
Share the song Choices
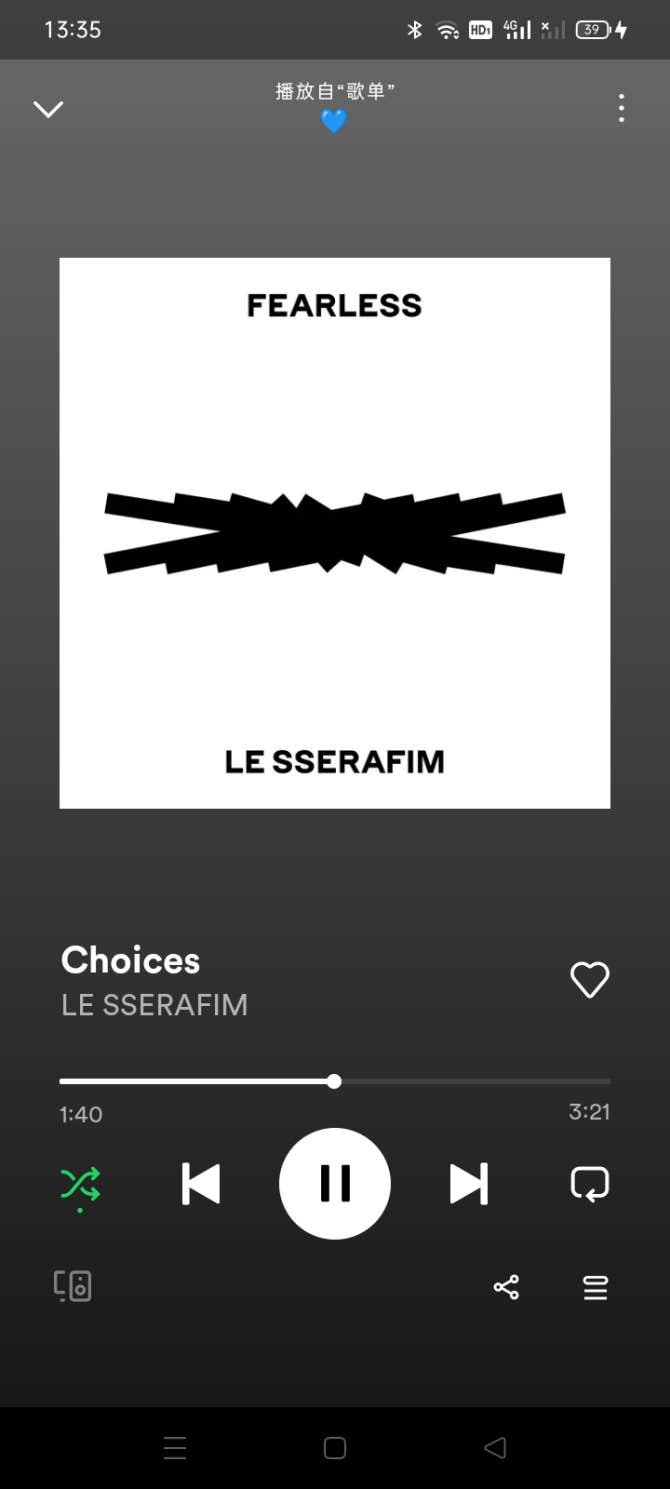coord(506,1287)
